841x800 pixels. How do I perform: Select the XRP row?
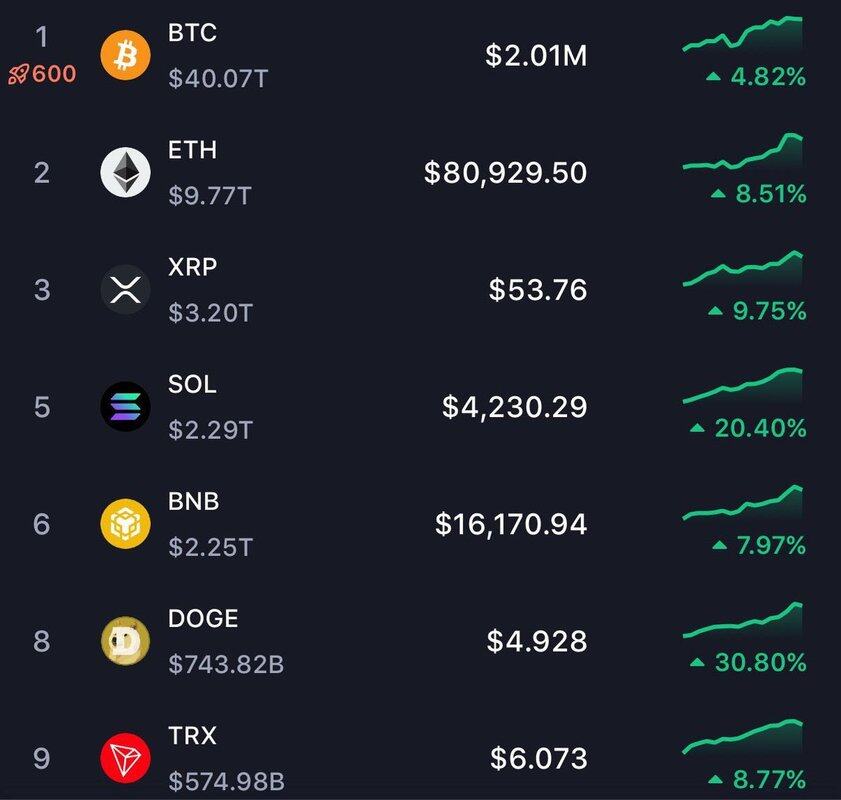420,290
